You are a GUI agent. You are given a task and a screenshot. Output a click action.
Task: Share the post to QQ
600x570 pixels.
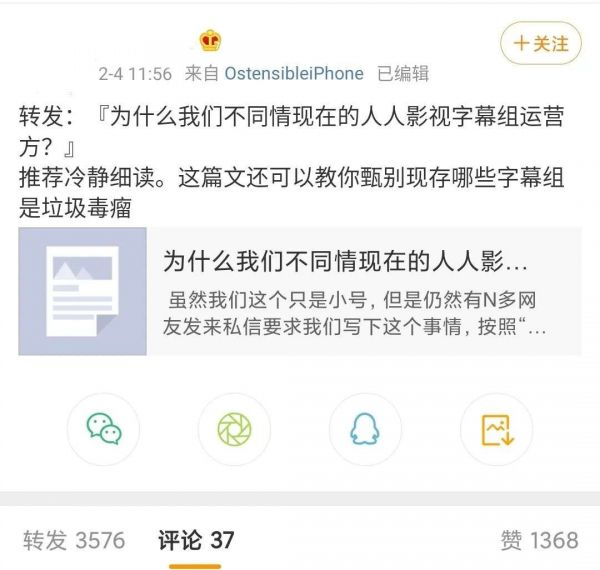coord(365,429)
